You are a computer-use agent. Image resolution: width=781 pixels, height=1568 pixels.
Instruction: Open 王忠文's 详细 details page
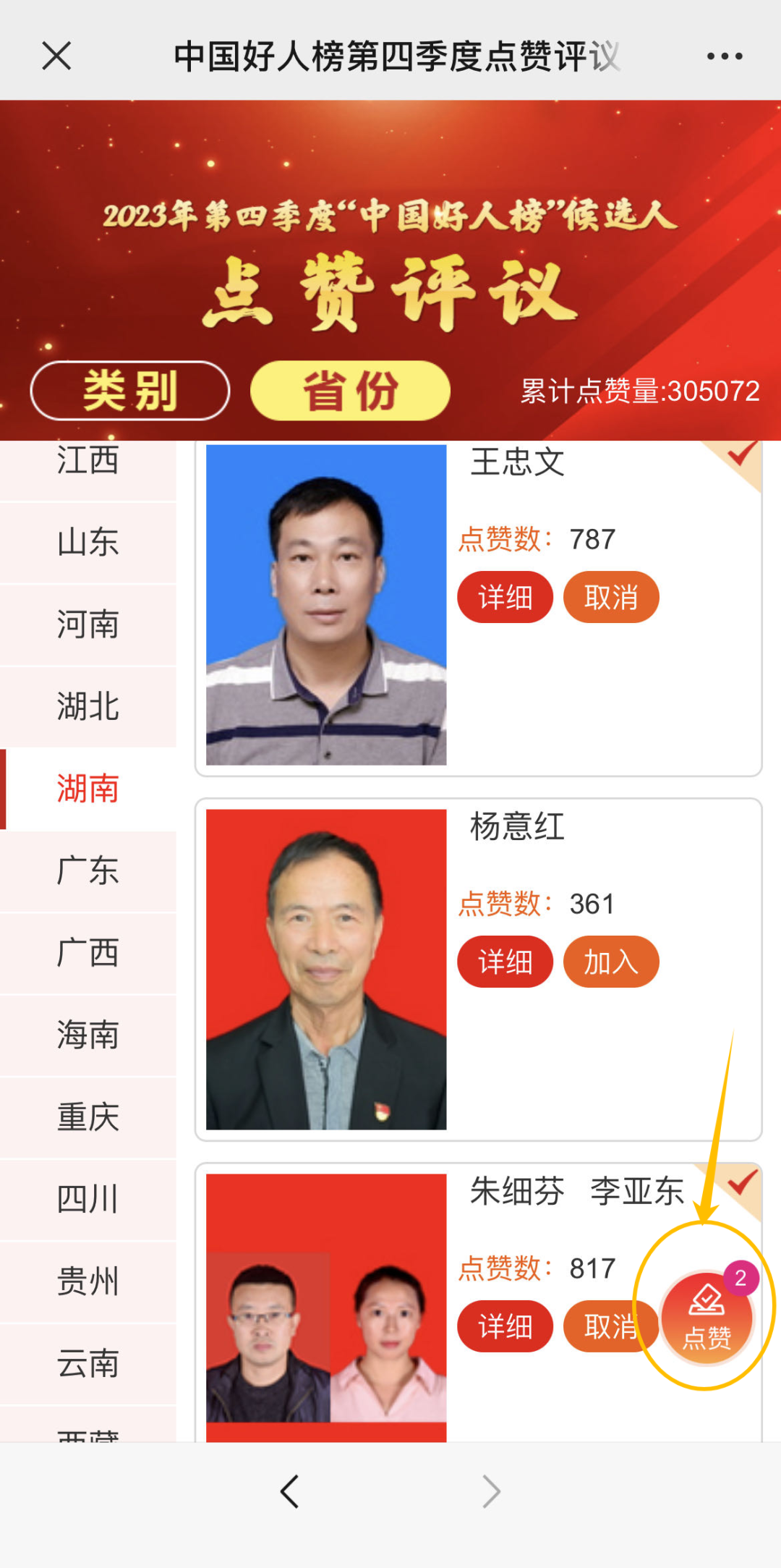[505, 596]
